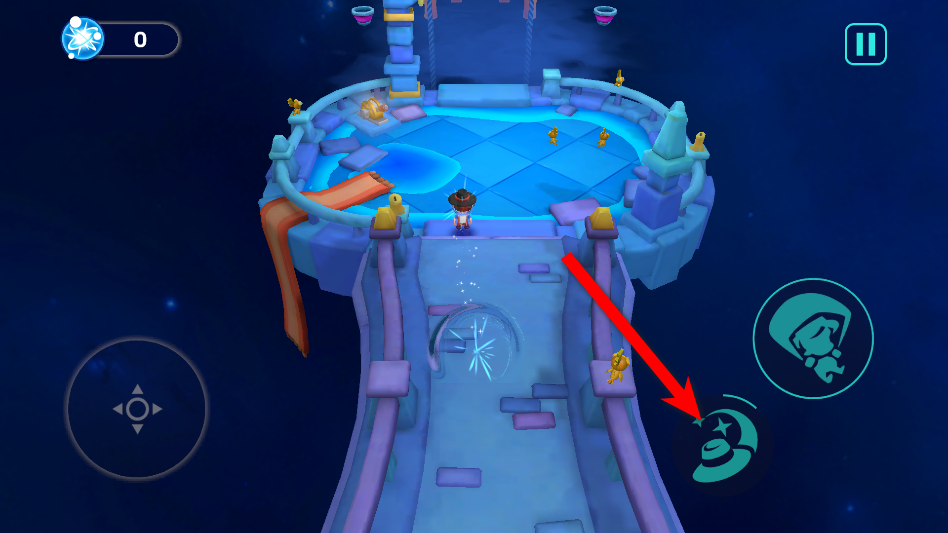Tap the virtual joystick control

[x=137, y=408]
